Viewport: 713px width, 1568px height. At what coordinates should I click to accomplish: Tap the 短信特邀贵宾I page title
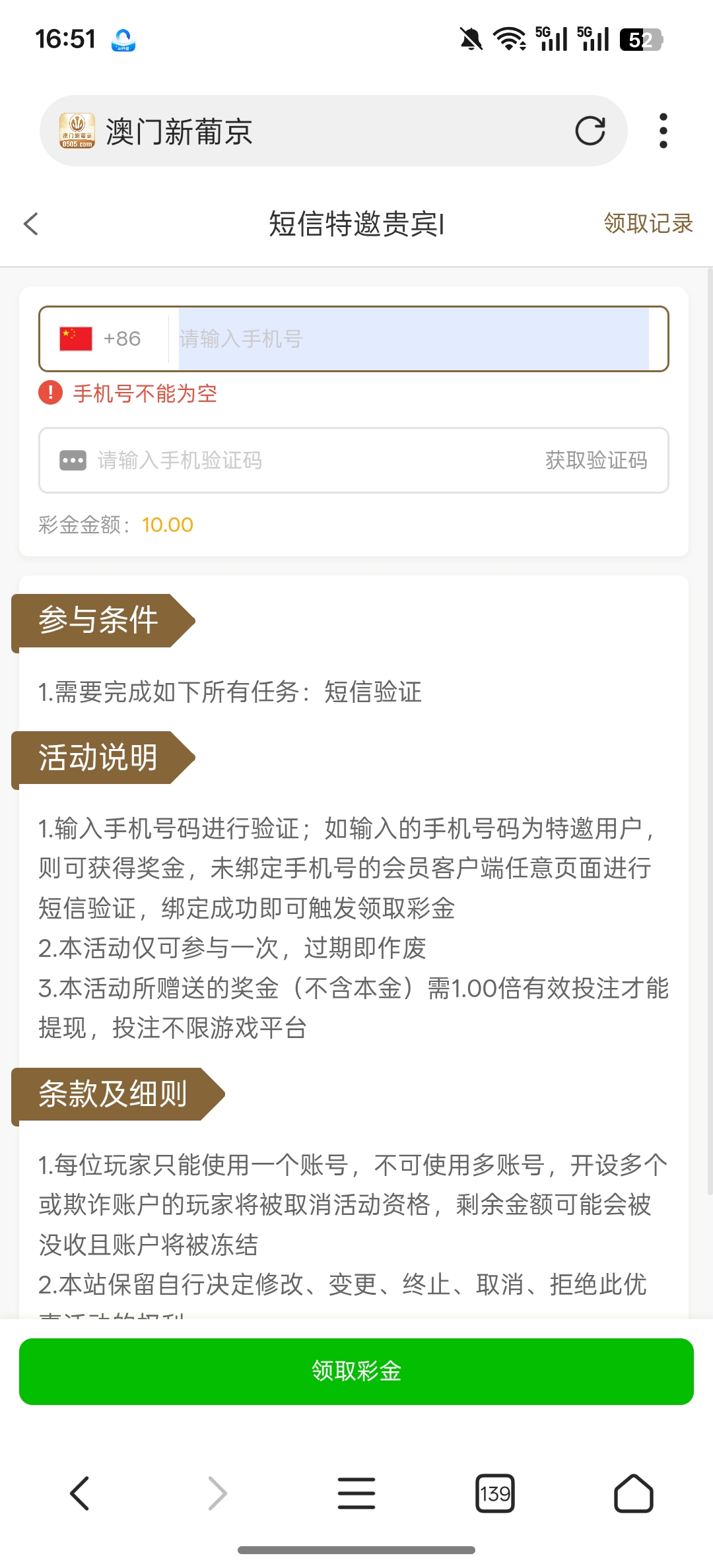tap(356, 224)
